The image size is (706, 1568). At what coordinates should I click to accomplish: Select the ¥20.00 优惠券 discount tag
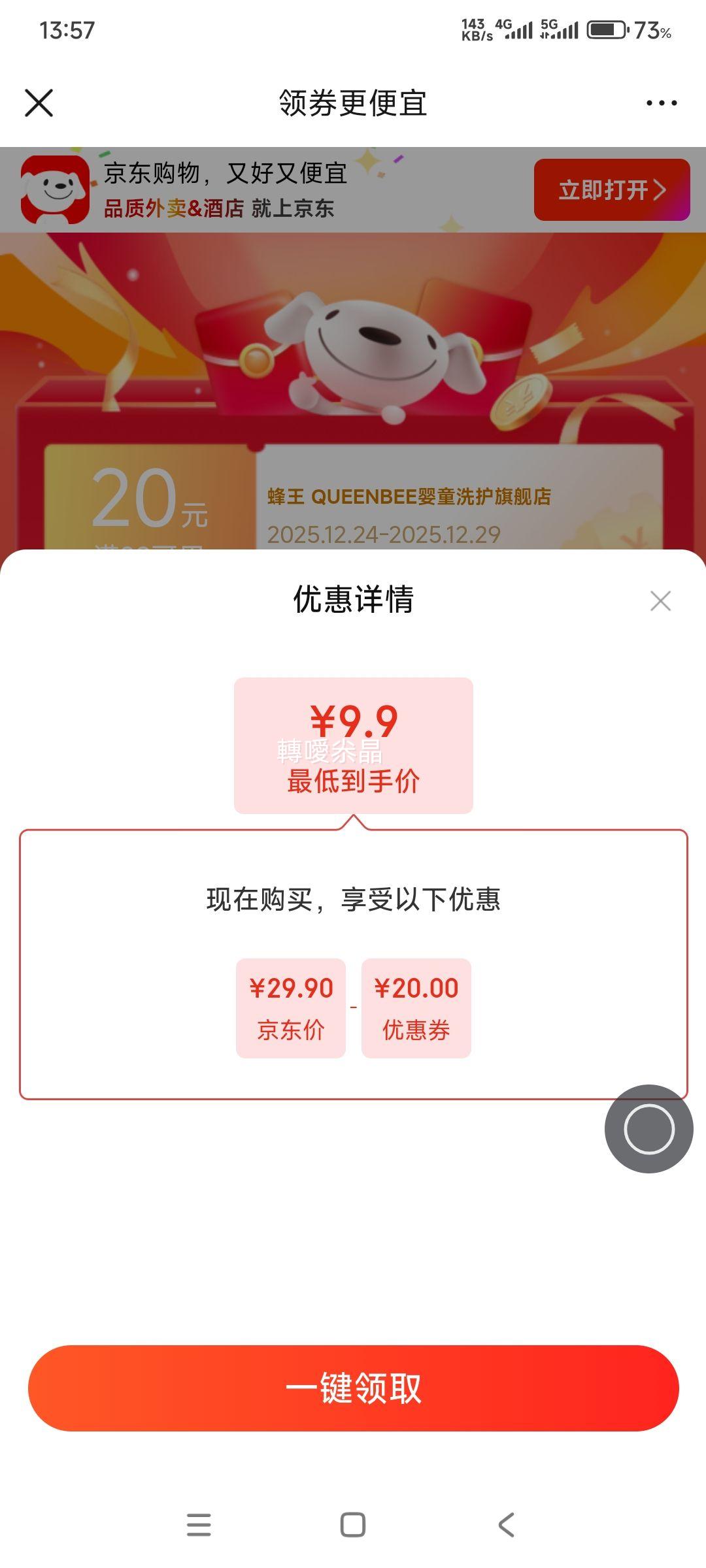tap(416, 1006)
